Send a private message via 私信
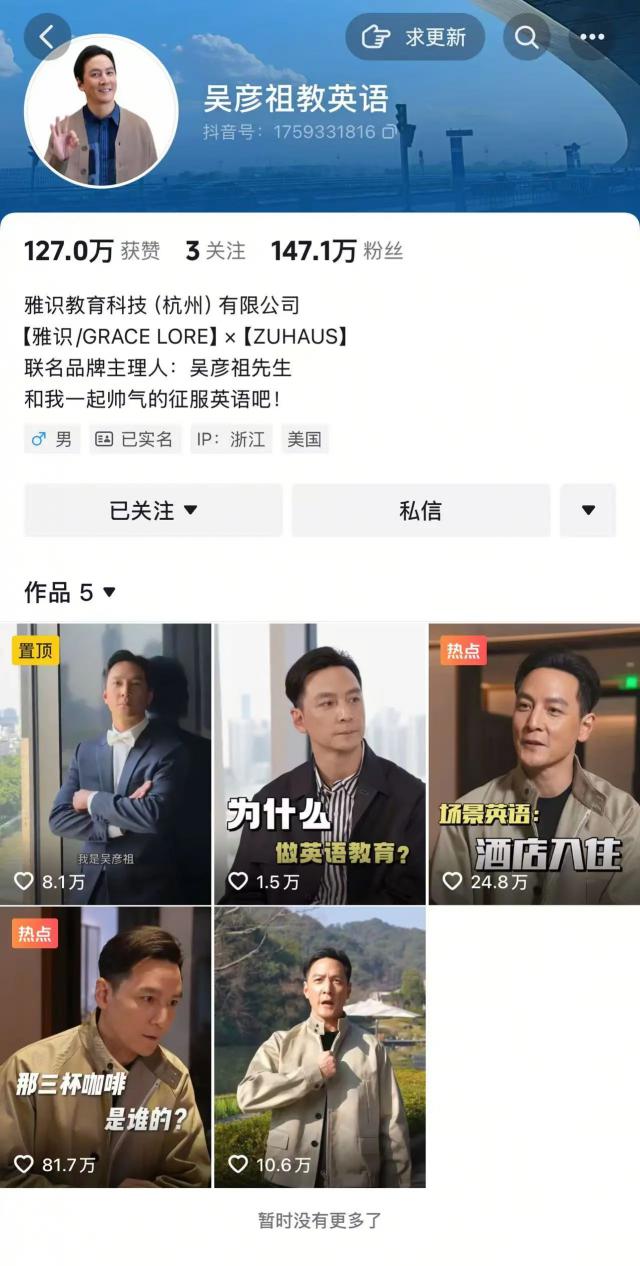 420,510
